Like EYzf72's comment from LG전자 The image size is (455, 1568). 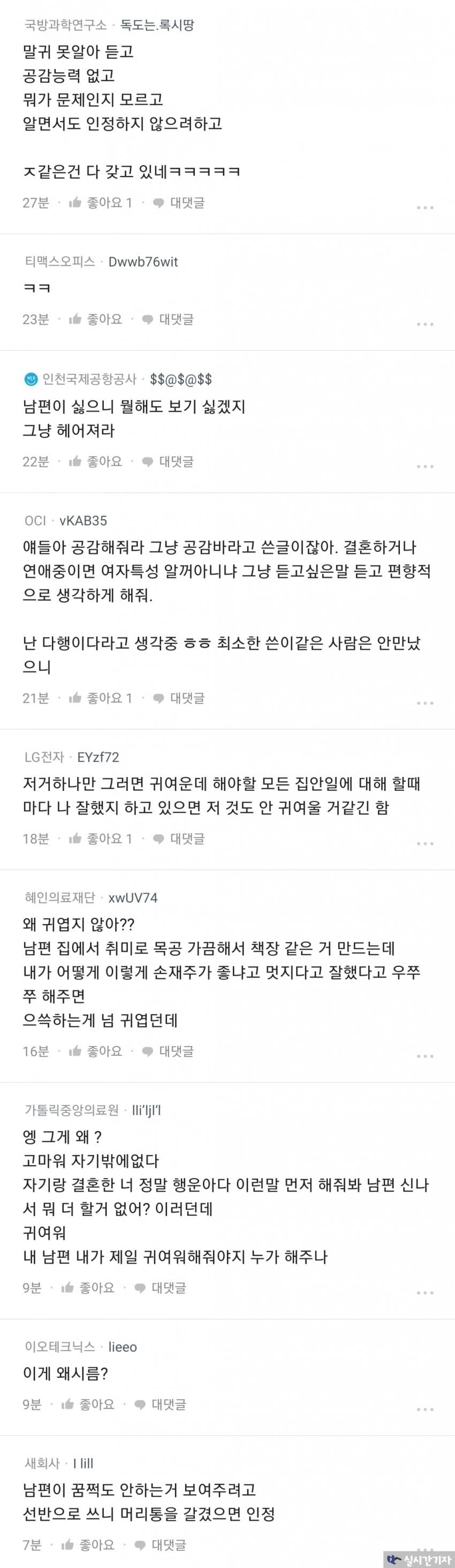(x=101, y=839)
